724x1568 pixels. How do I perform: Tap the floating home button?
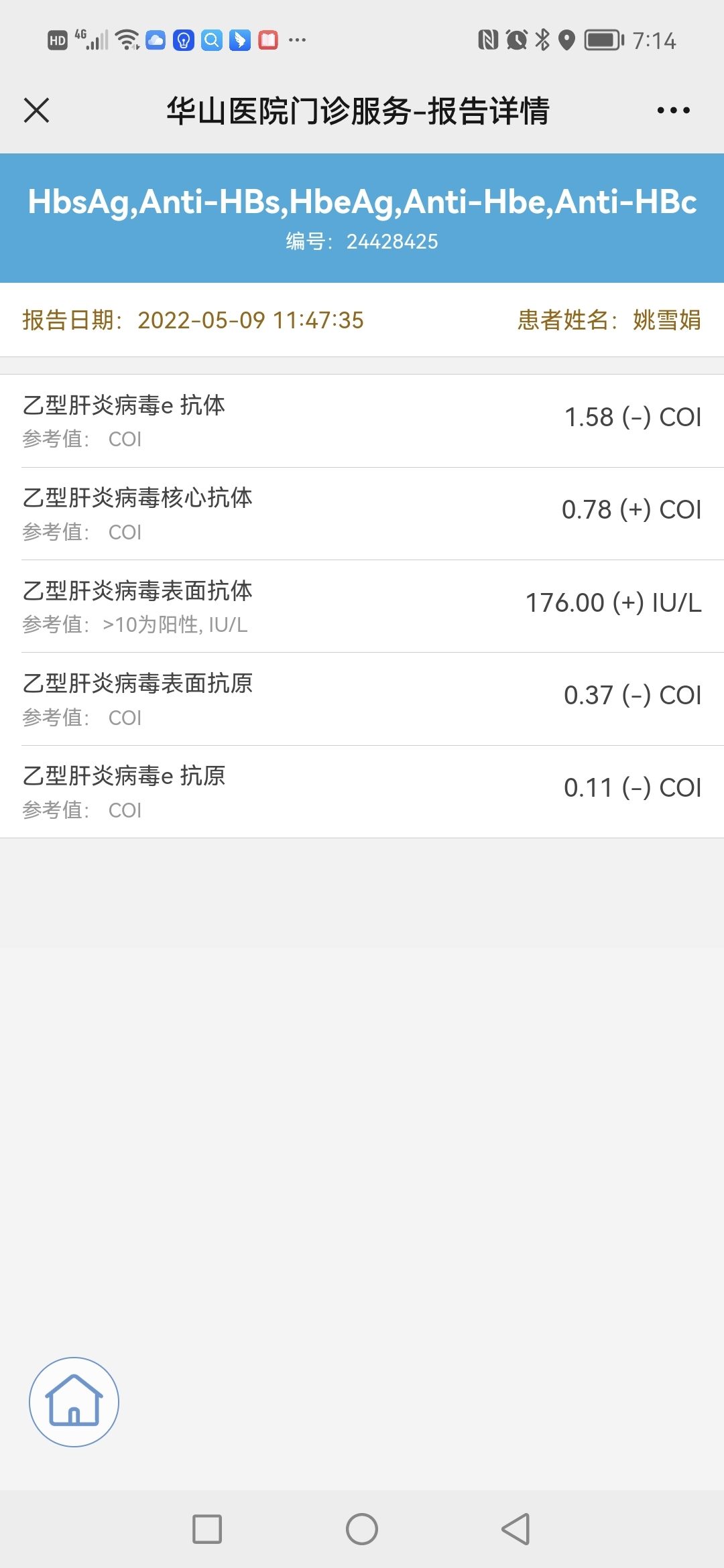click(74, 1402)
